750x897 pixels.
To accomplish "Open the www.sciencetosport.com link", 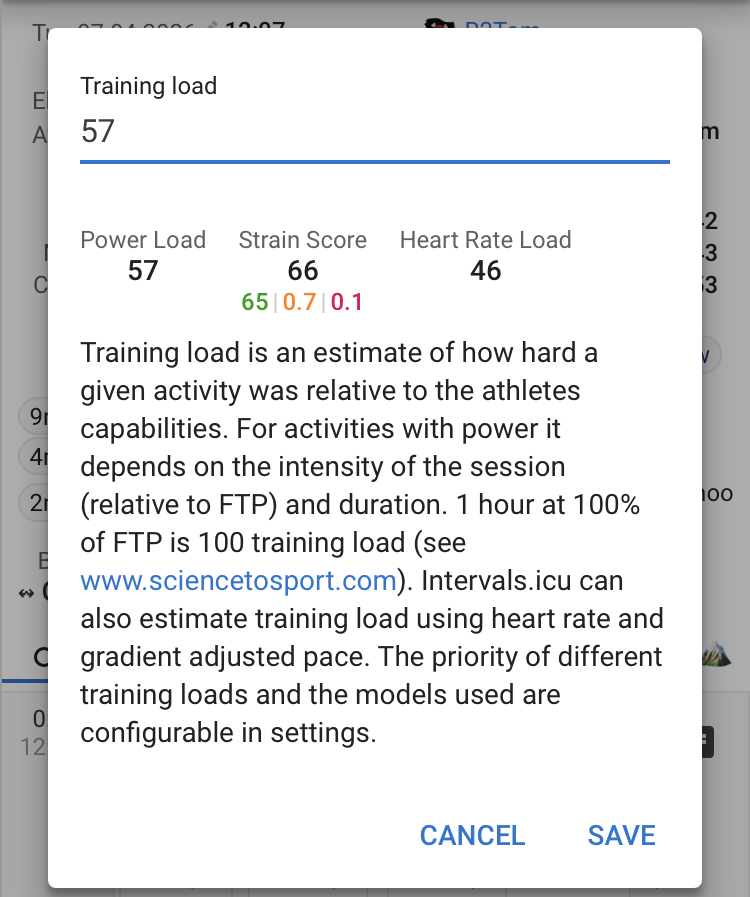I will 240,581.
